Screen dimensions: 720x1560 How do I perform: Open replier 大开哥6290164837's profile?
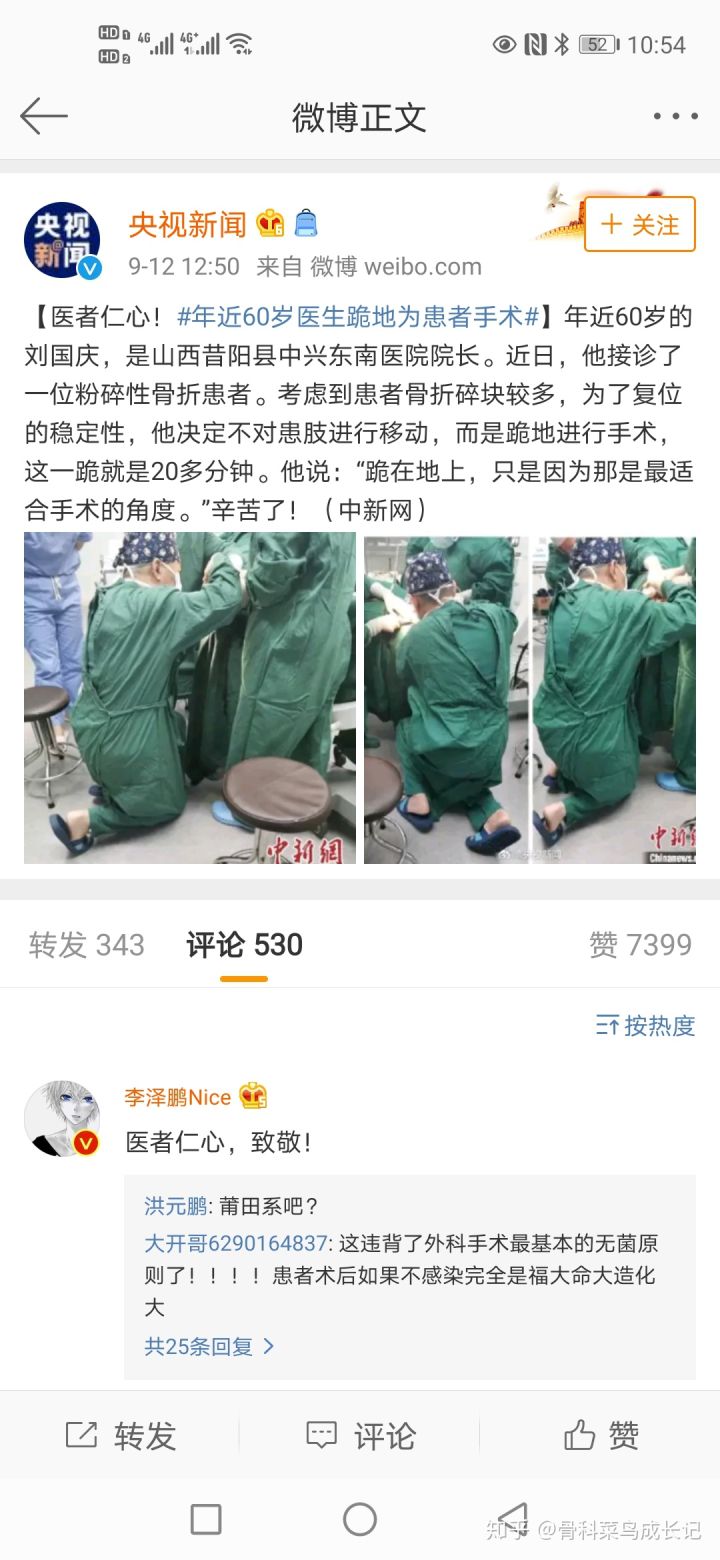(236, 1244)
